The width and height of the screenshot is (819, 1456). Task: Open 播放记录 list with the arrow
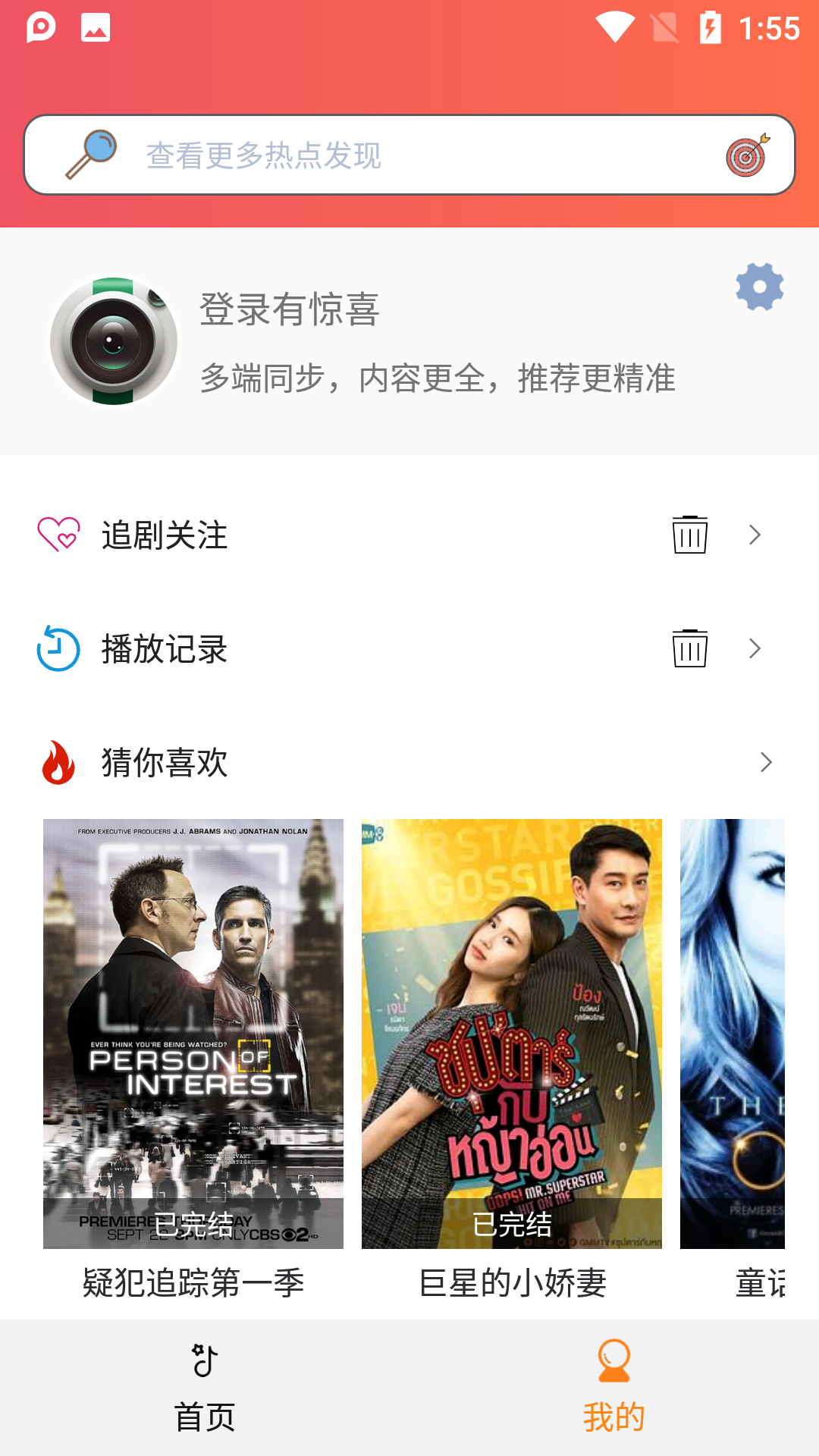[x=755, y=648]
